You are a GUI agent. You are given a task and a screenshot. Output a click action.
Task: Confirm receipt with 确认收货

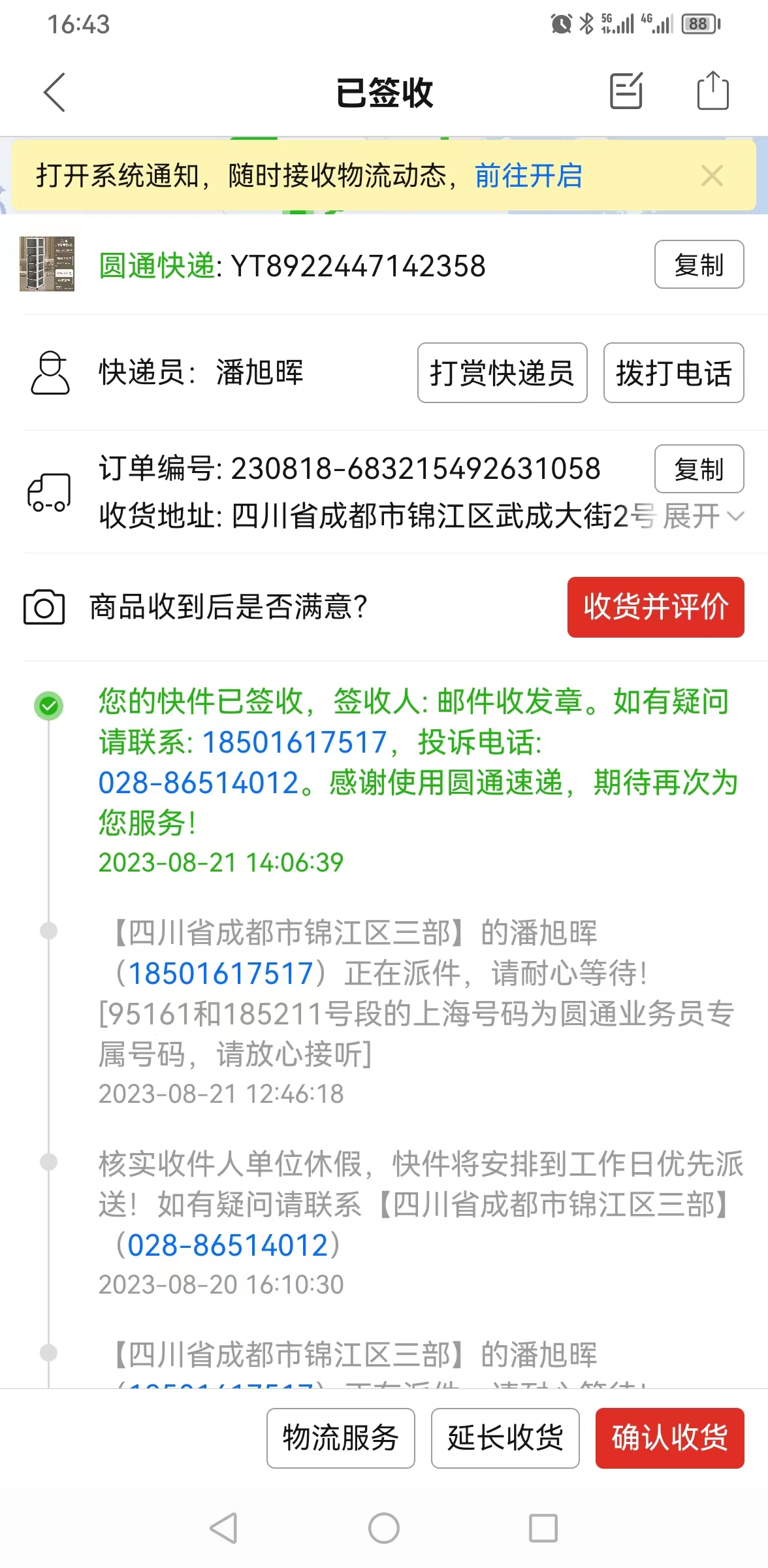click(669, 1438)
